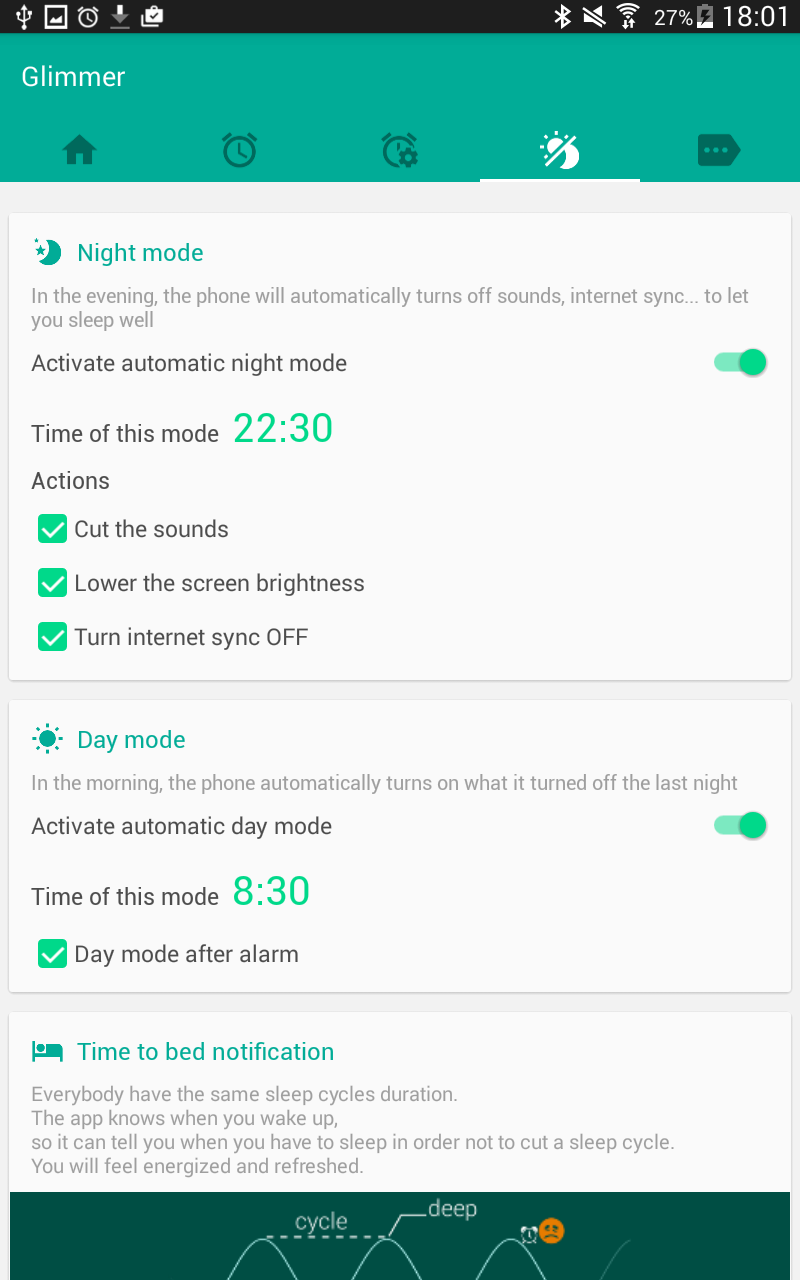Change the 8:30 day mode time
Viewport: 800px width, 1280px height.
[x=271, y=892]
